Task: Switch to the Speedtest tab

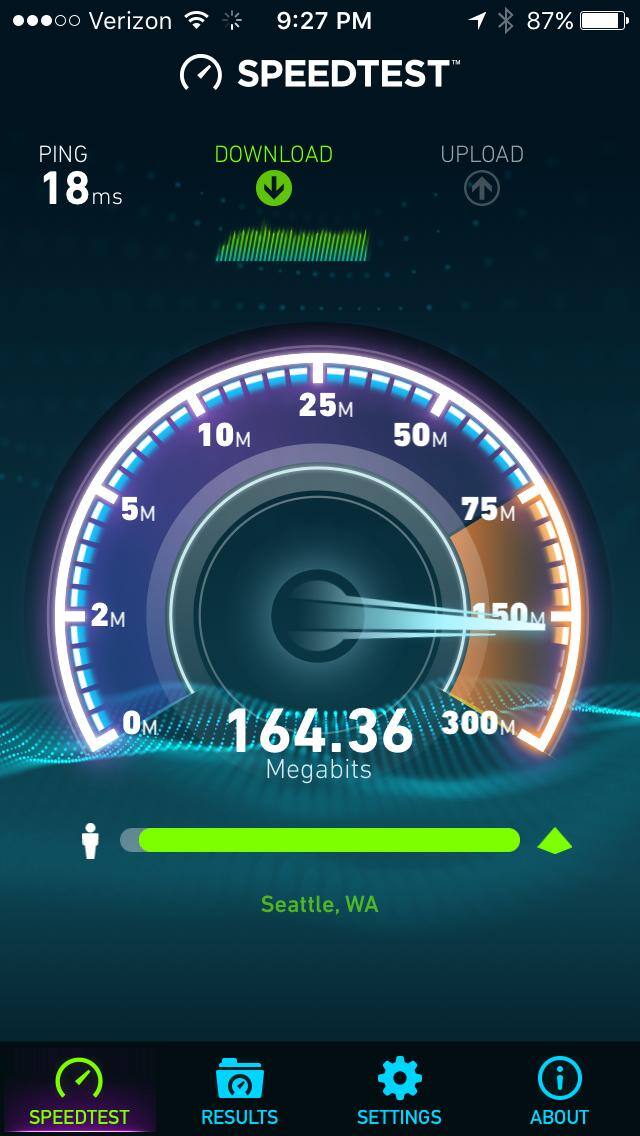Action: point(79,1090)
